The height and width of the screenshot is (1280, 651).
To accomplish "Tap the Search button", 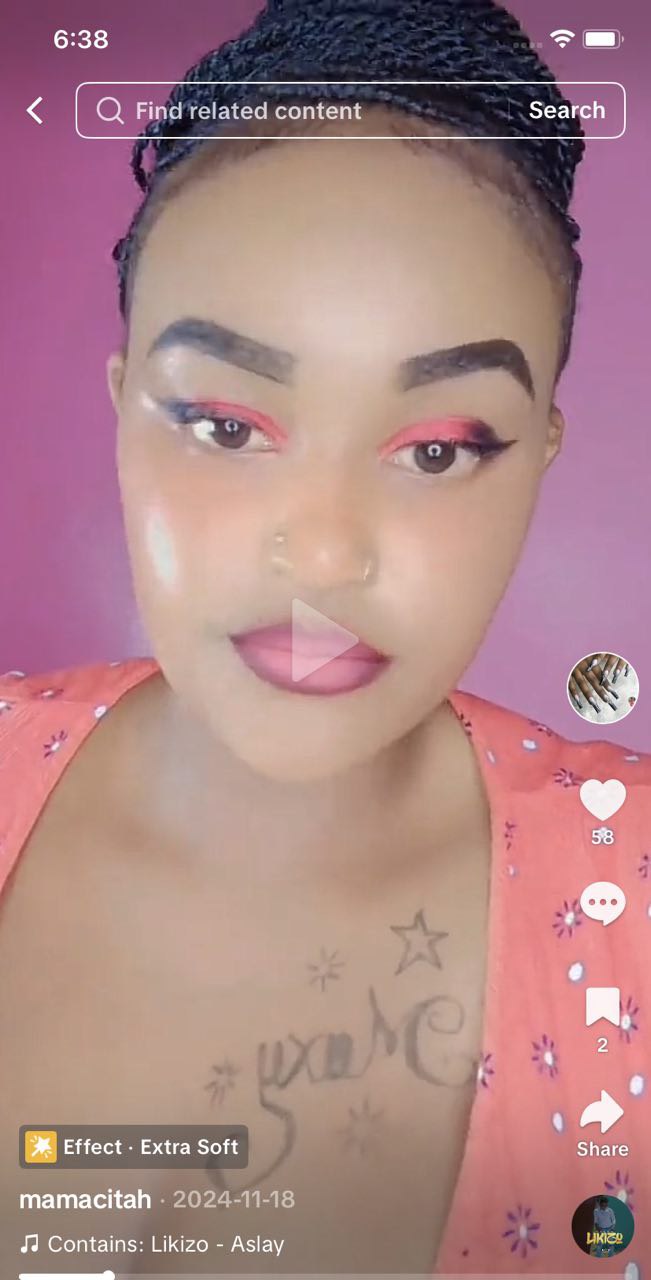I will (566, 110).
